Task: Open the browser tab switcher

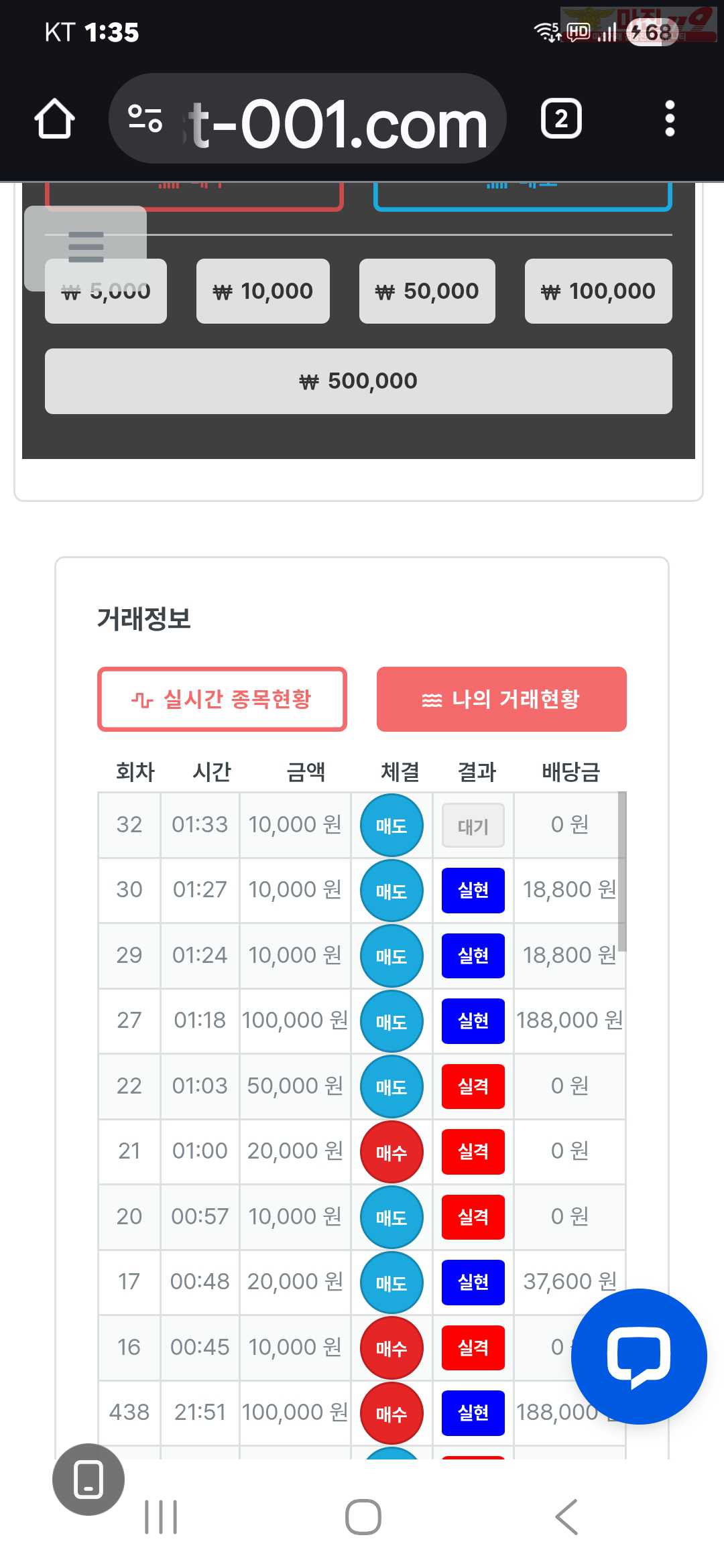Action: tap(561, 119)
